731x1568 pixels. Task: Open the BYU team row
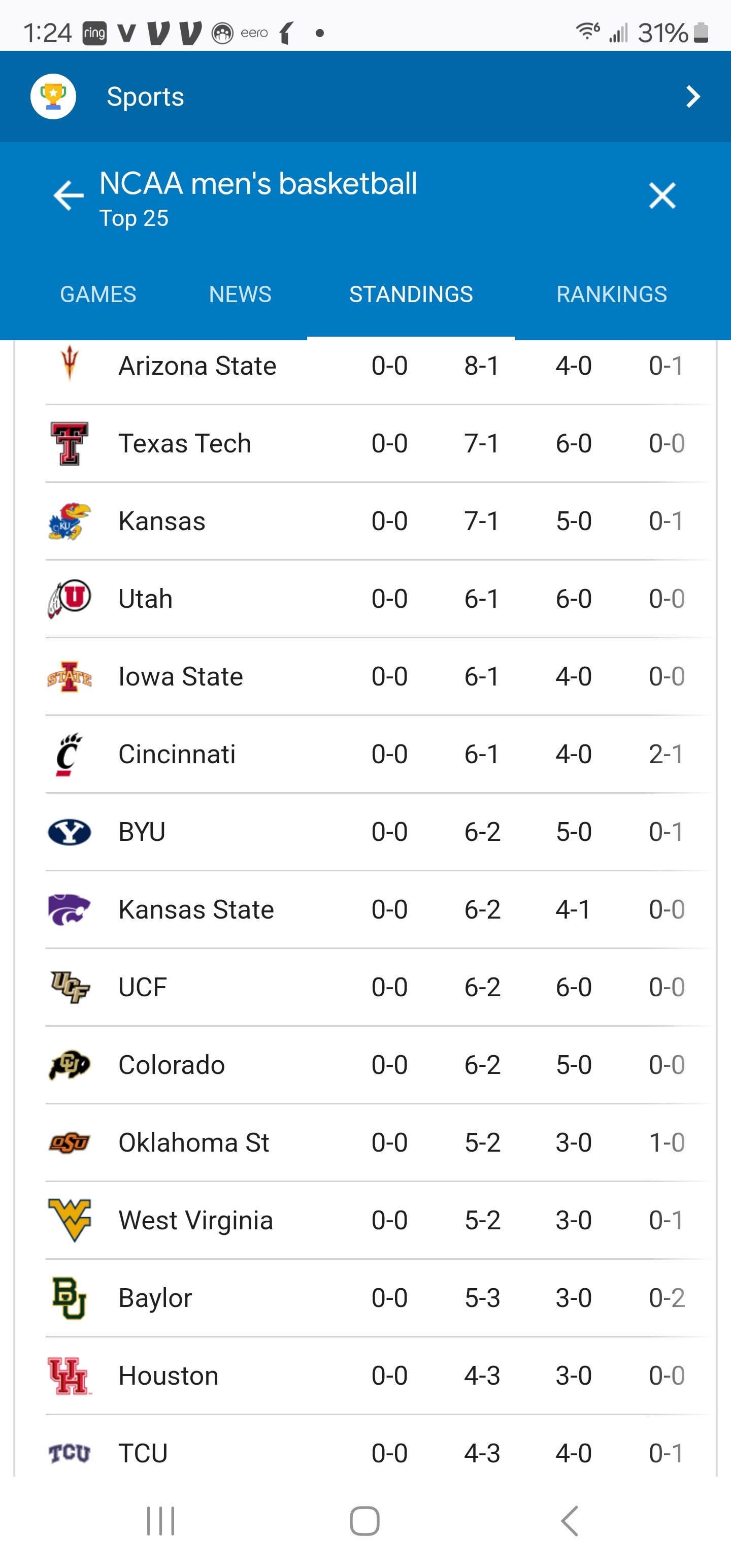378,832
